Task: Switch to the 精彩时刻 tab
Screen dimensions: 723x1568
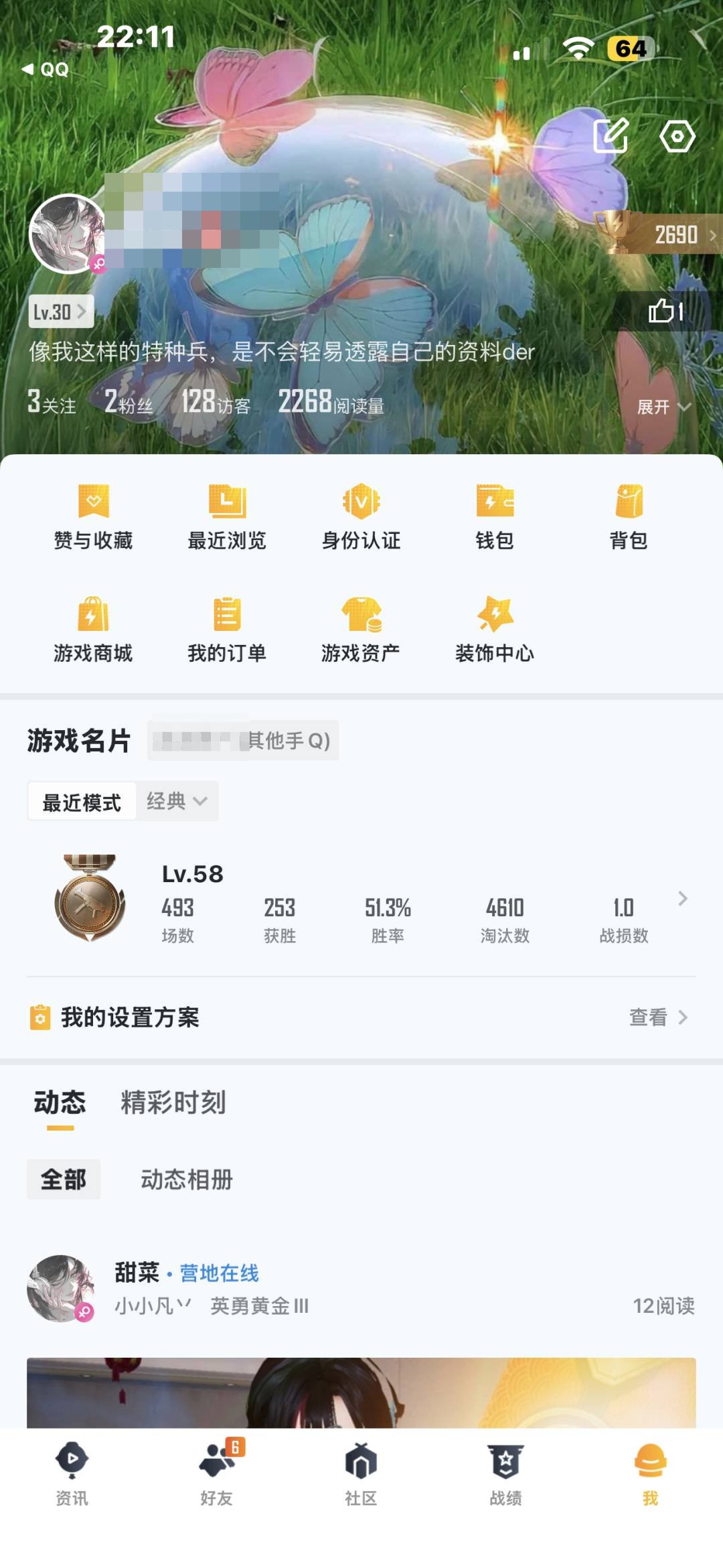Action: 173,1102
